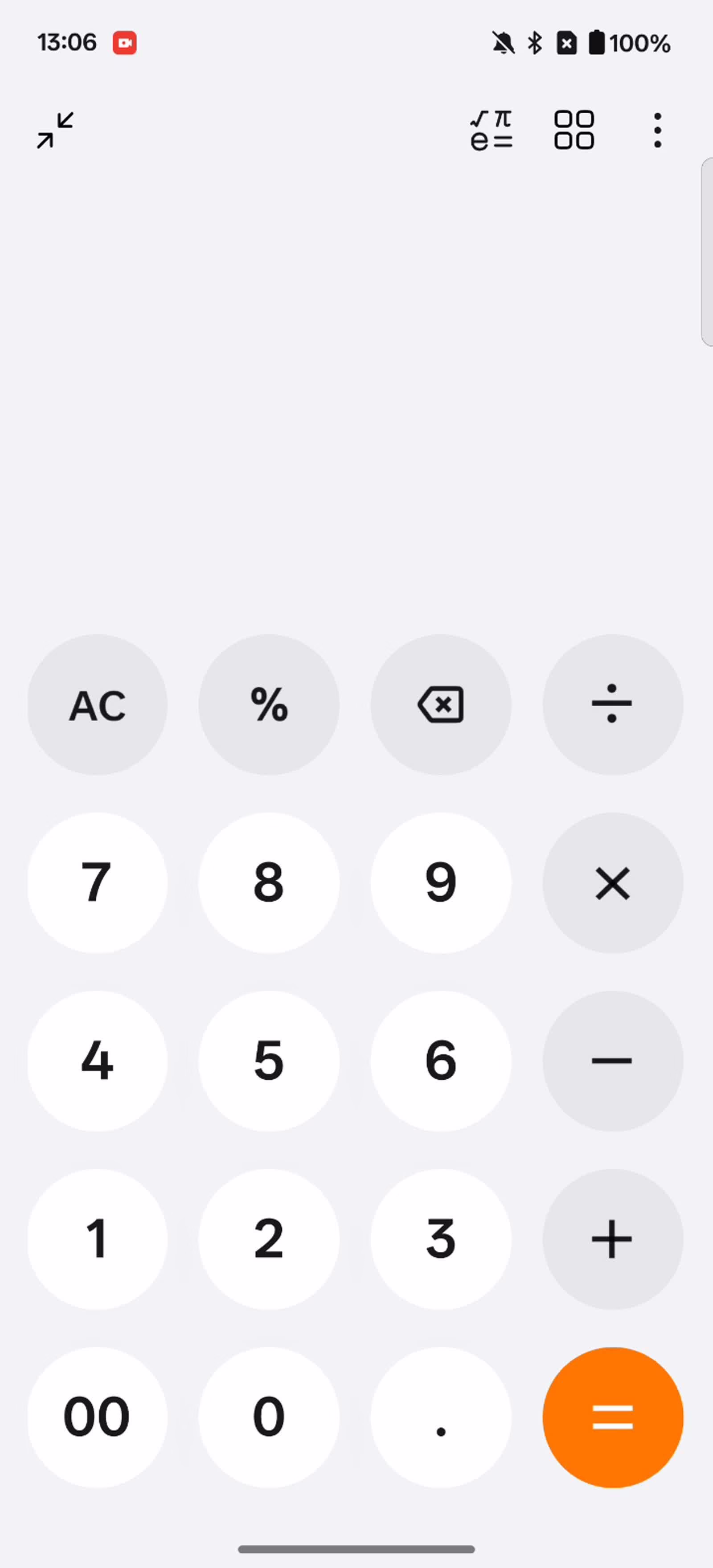Viewport: 713px width, 1568px height.
Task: Open the three-dot overflow menu
Action: coord(657,130)
